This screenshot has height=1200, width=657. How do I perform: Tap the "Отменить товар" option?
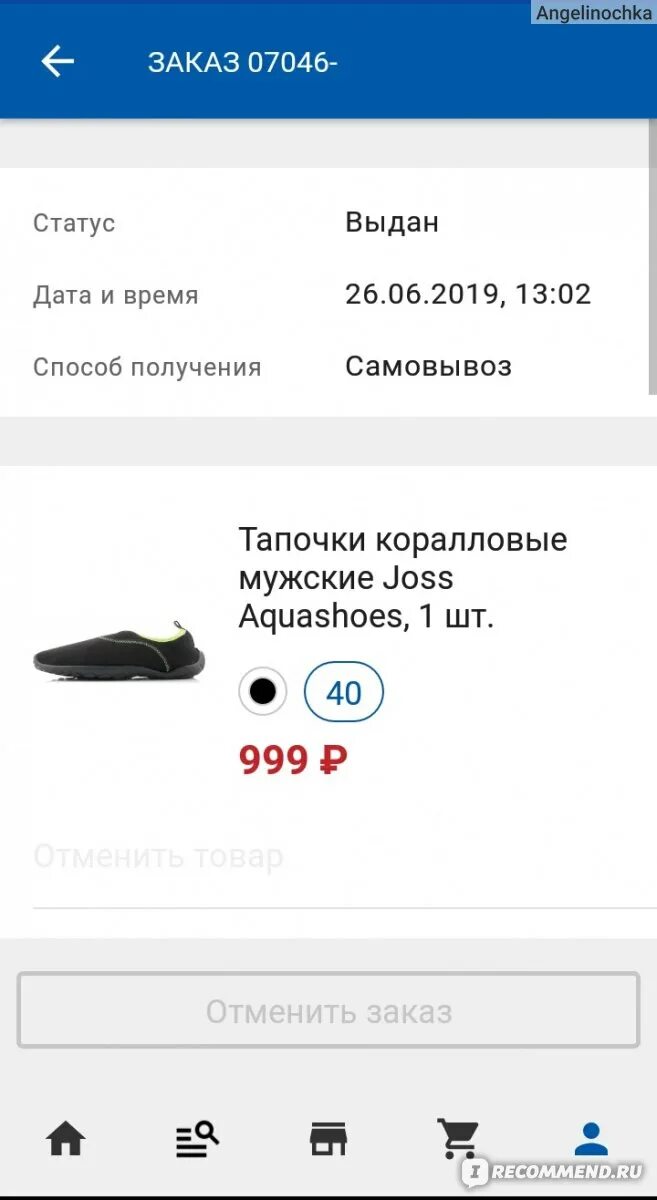point(158,857)
